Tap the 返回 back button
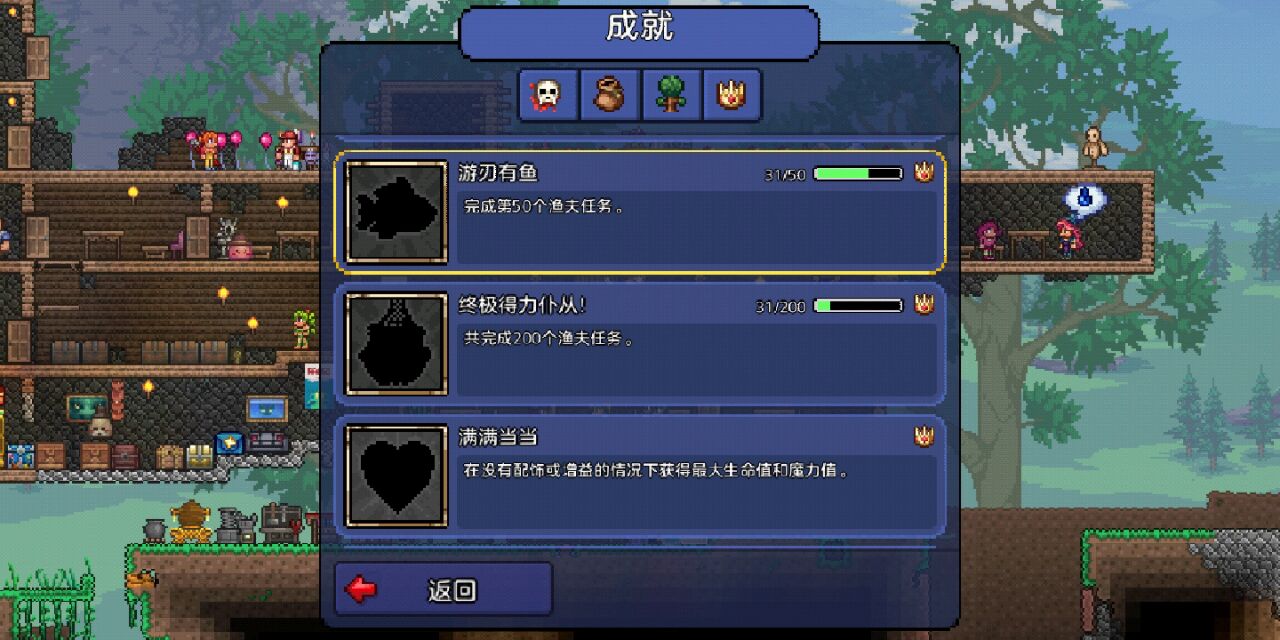The height and width of the screenshot is (640, 1280). (x=443, y=589)
